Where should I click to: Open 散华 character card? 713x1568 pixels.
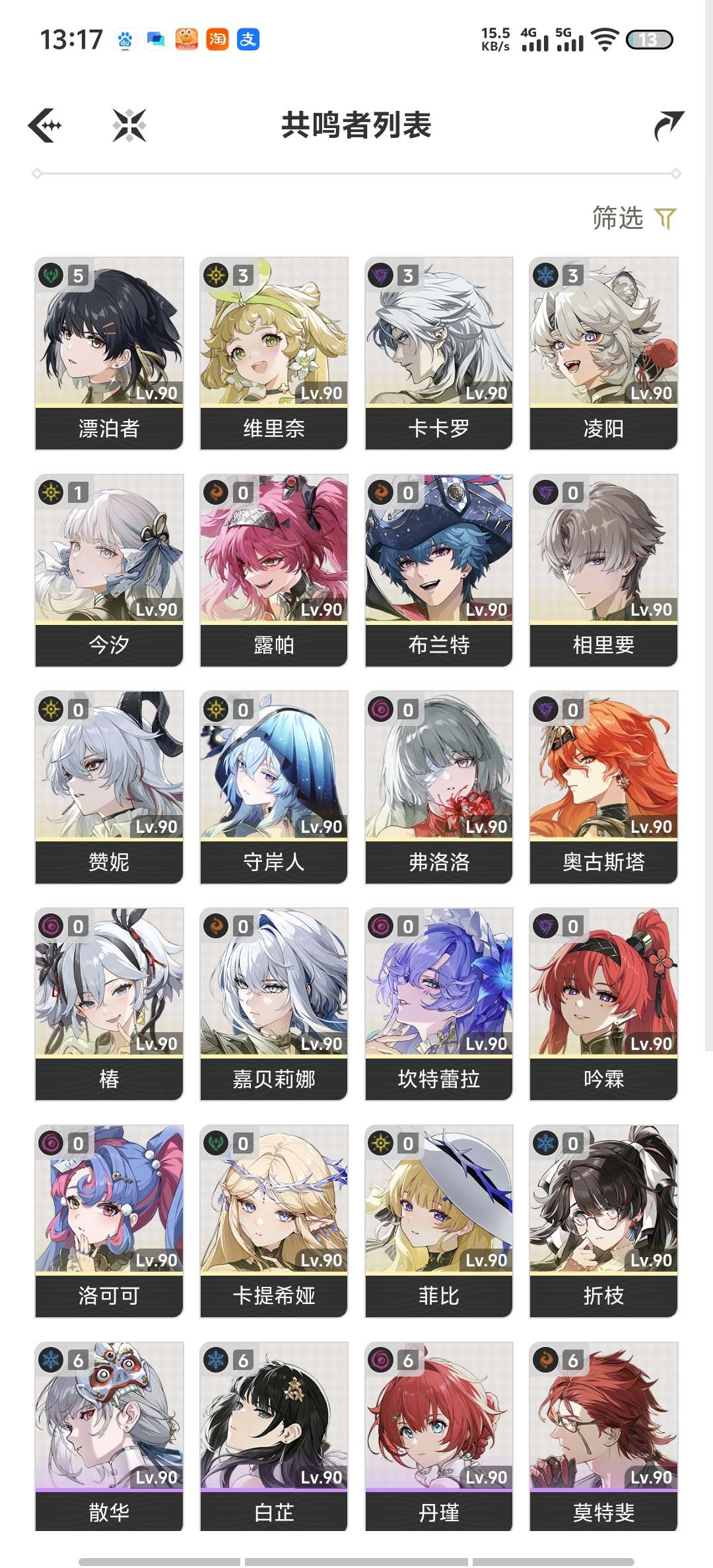tap(109, 1436)
